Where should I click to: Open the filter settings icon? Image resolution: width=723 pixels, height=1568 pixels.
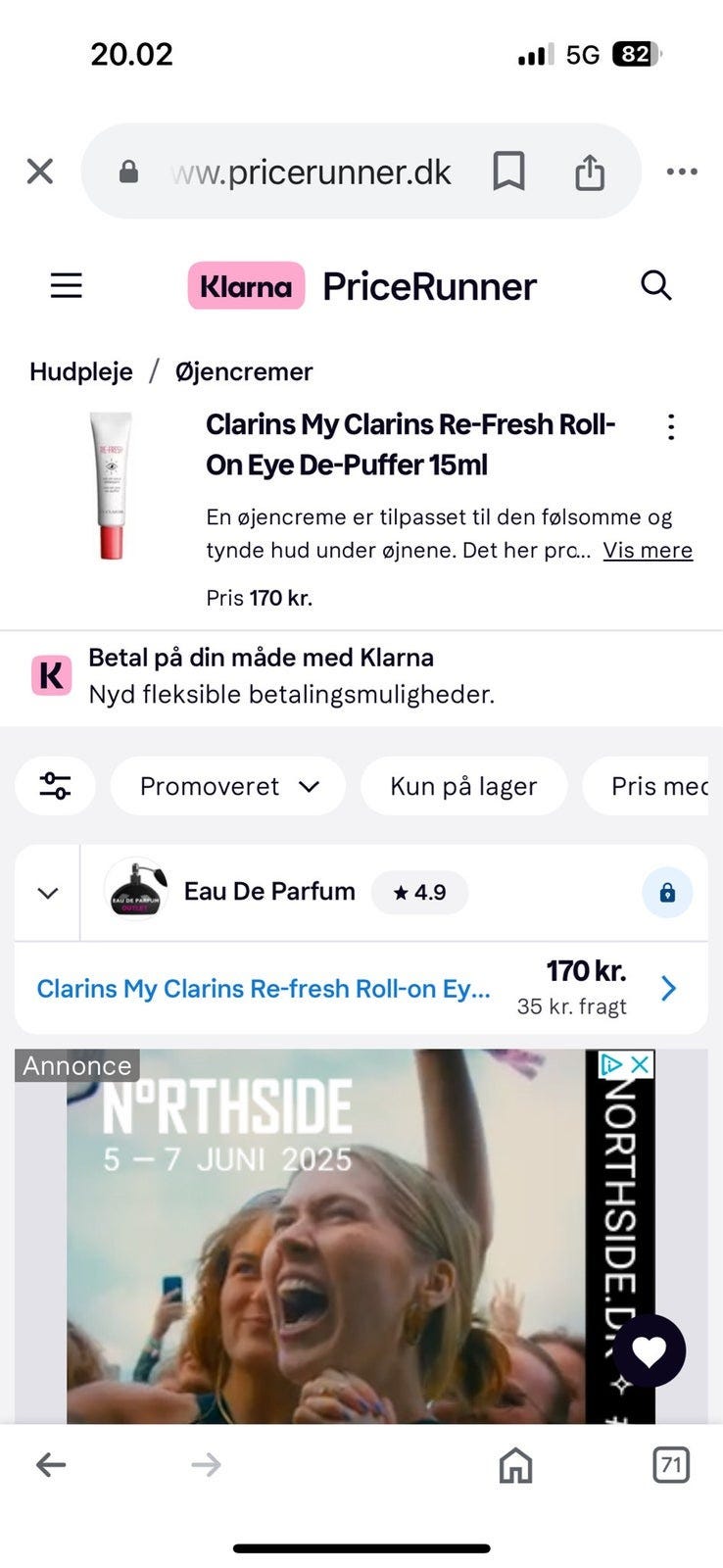point(55,786)
